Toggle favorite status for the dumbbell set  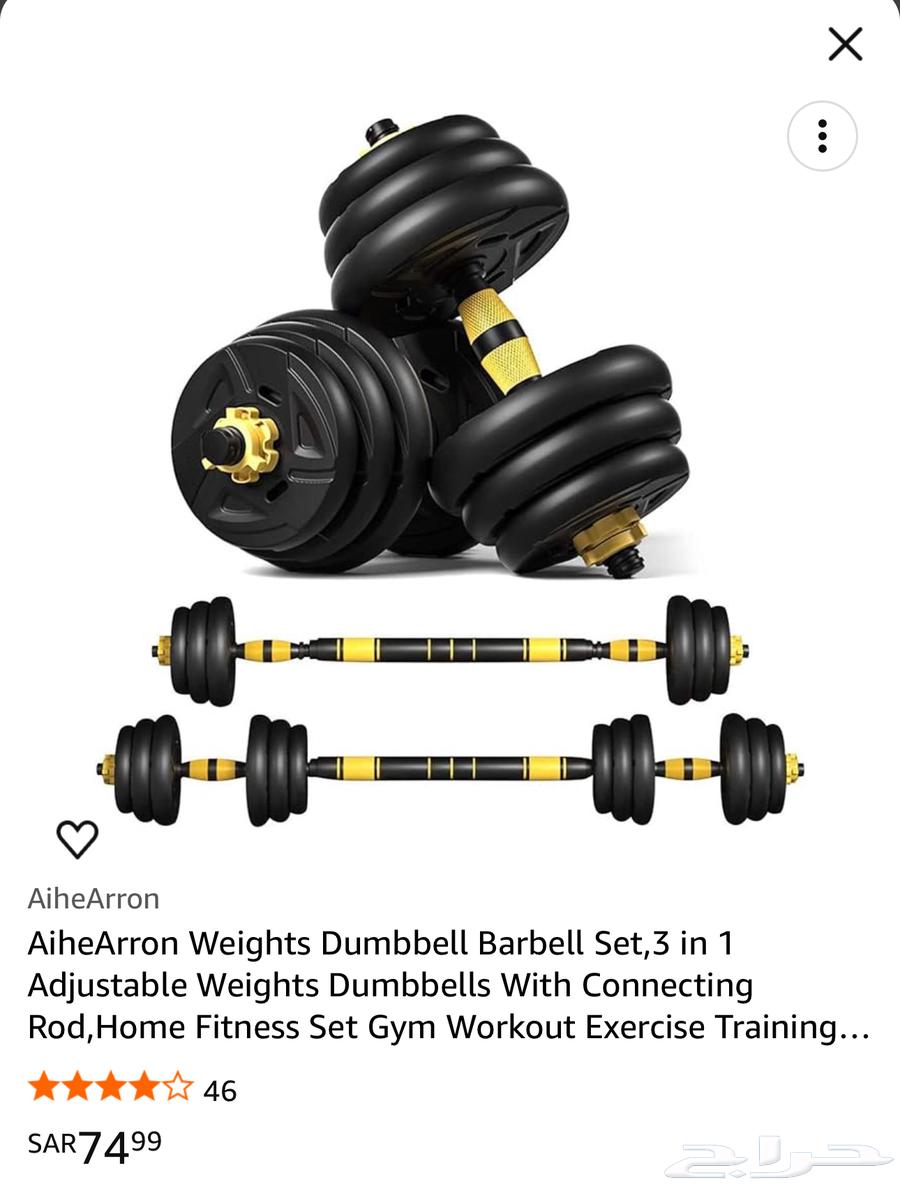[x=75, y=840]
